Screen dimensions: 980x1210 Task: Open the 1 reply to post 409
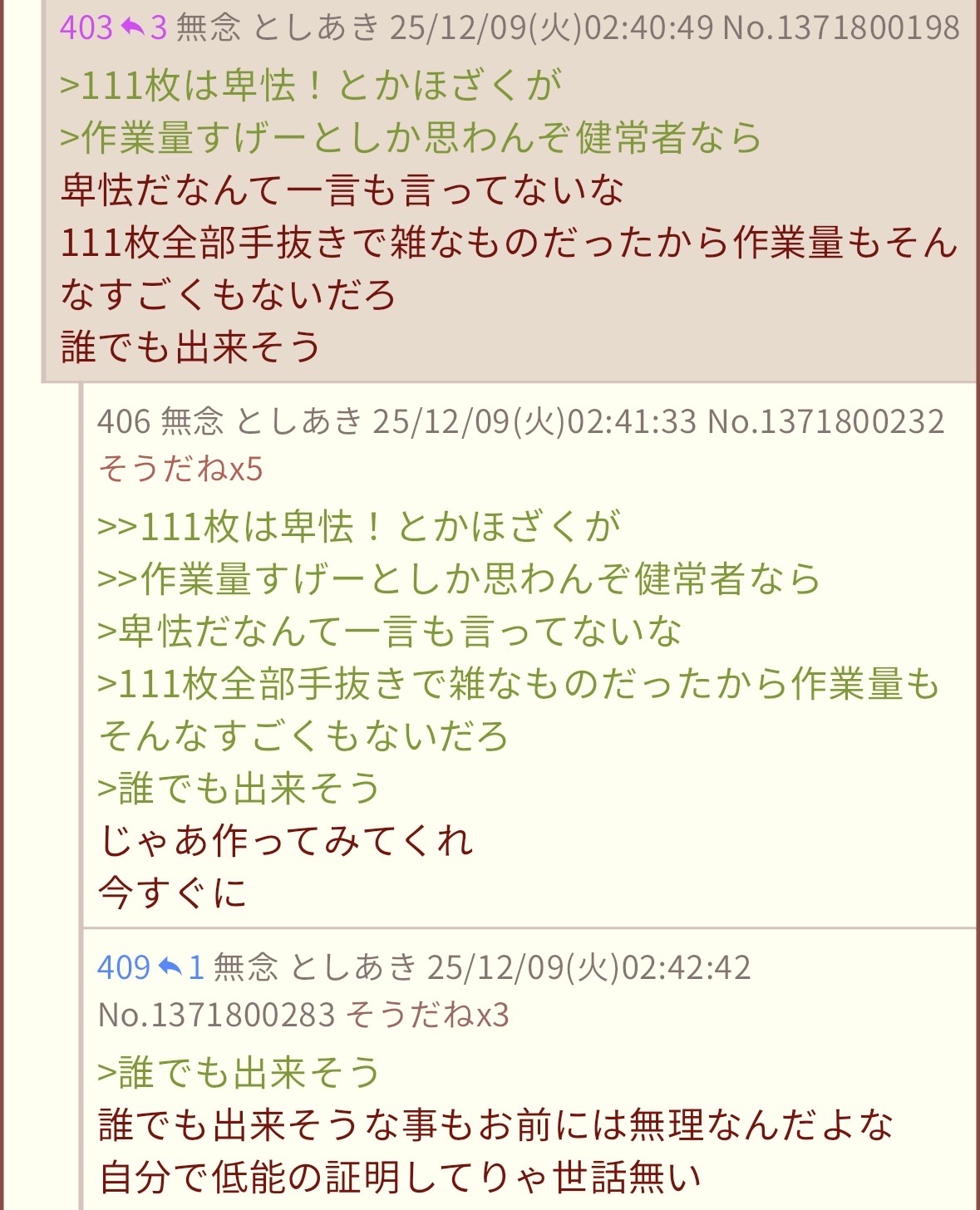(x=182, y=968)
